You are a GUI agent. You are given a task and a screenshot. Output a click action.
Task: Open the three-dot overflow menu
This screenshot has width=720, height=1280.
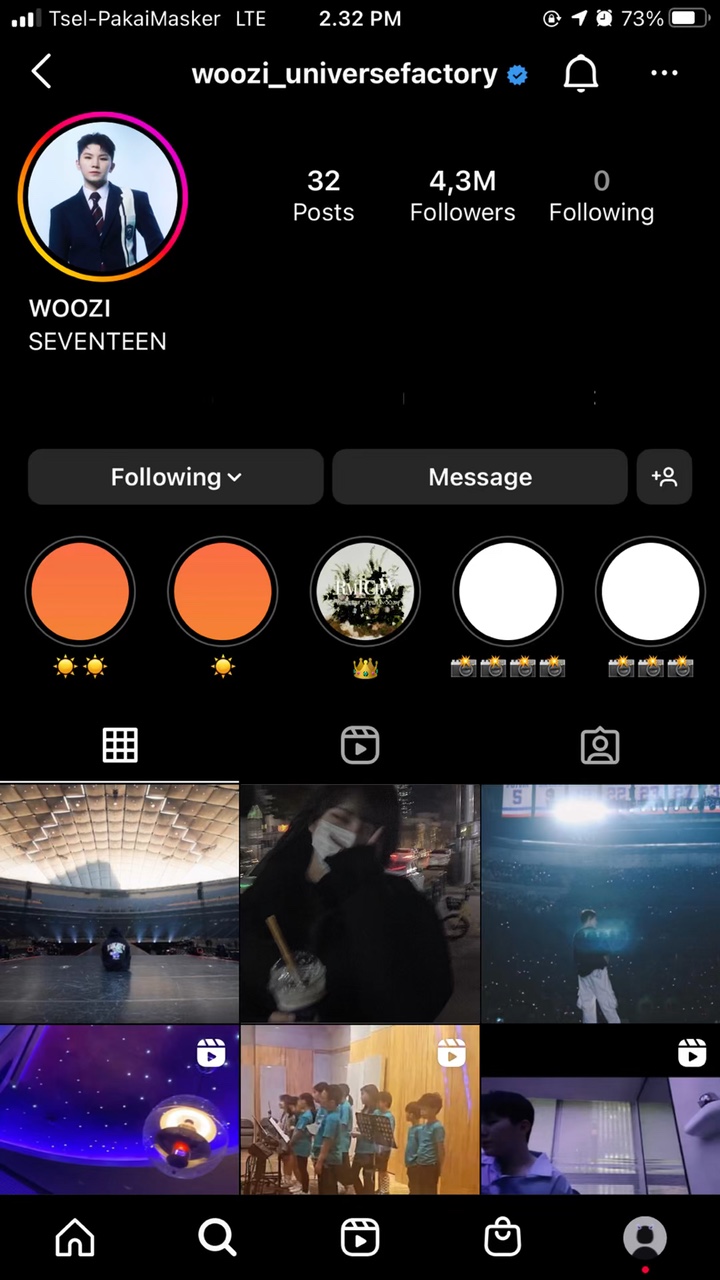(664, 73)
